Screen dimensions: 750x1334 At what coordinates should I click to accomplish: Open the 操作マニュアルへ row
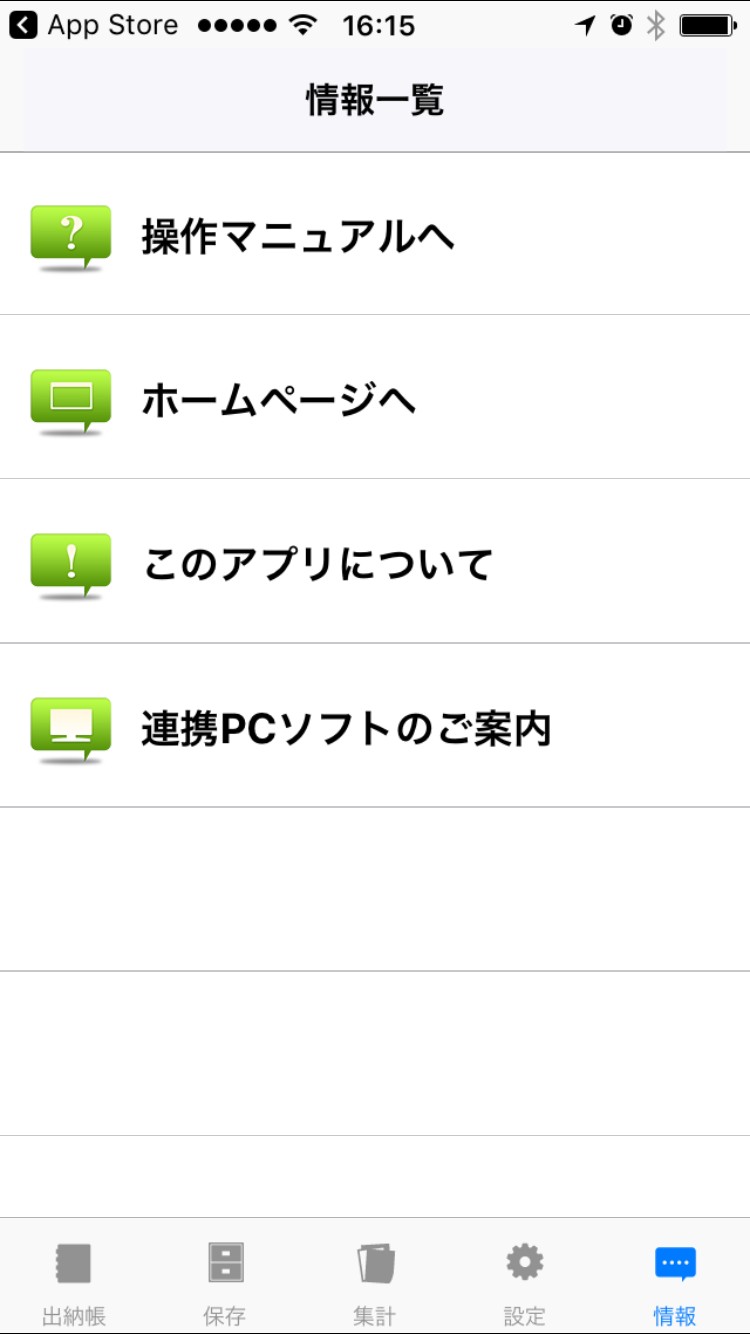tap(375, 234)
